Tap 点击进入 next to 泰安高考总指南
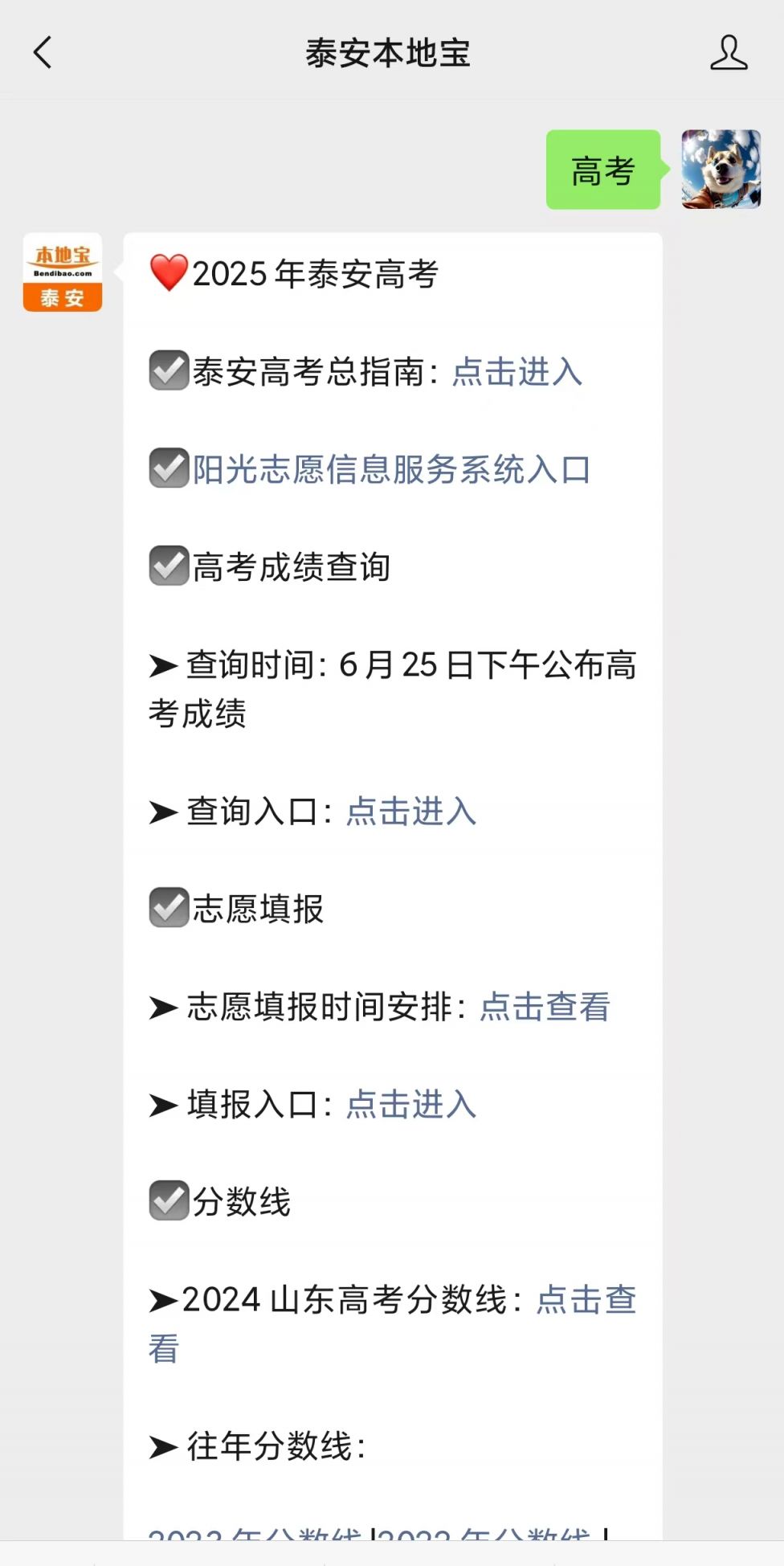The height and width of the screenshot is (1566, 784). click(x=517, y=371)
